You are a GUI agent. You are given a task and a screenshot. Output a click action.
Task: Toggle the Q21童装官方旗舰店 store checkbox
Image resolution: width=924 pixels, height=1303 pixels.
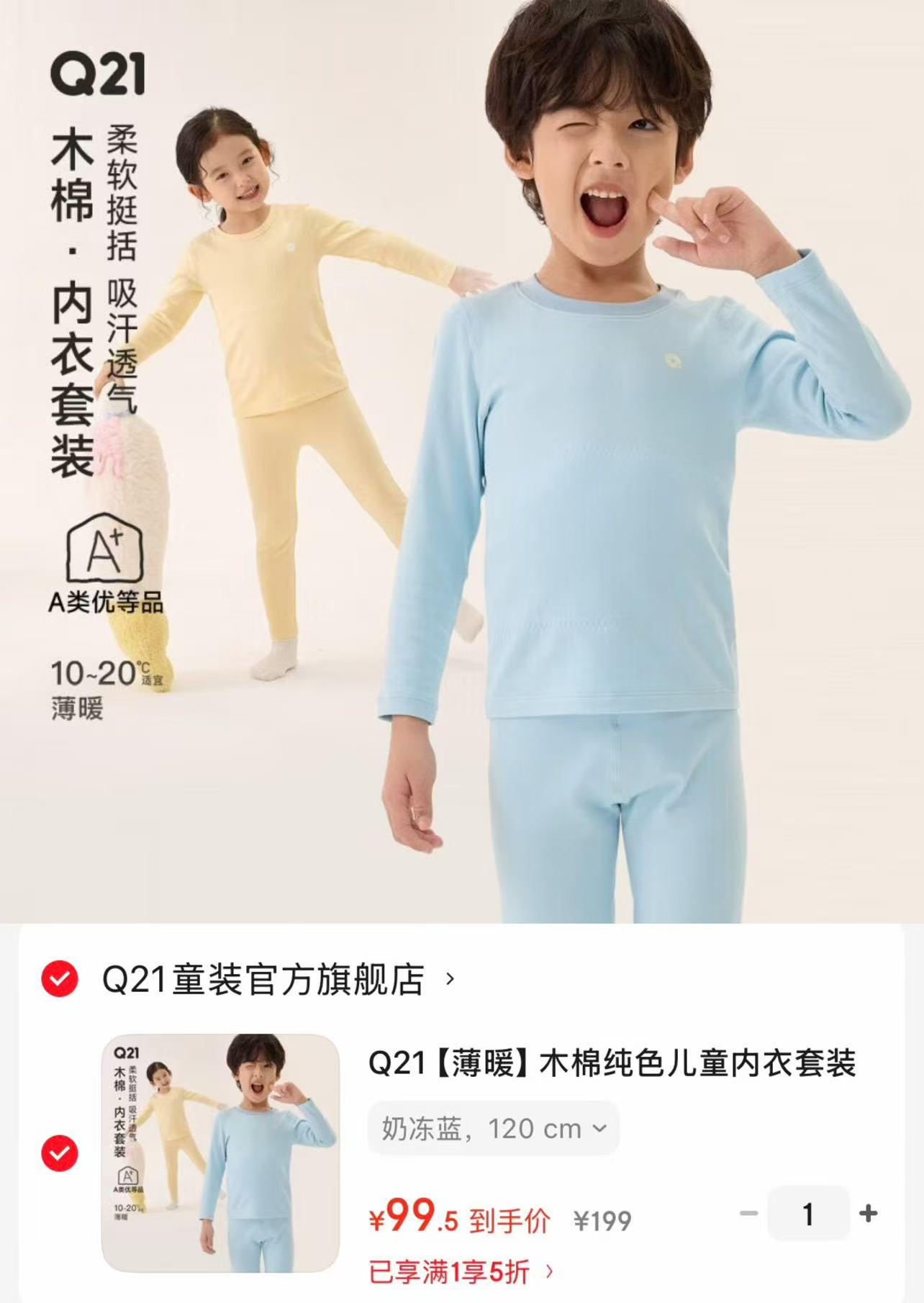pos(60,978)
